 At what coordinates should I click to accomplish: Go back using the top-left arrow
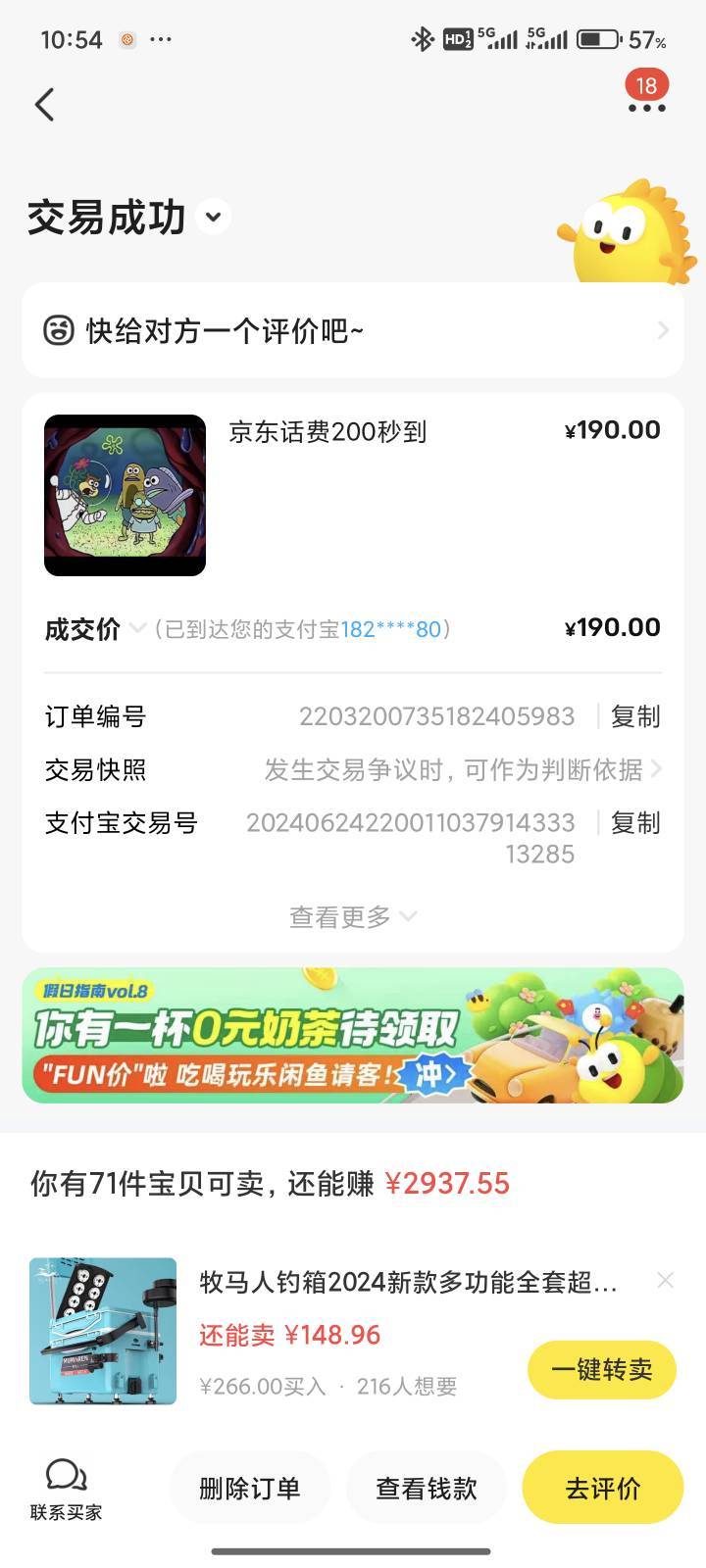(44, 105)
